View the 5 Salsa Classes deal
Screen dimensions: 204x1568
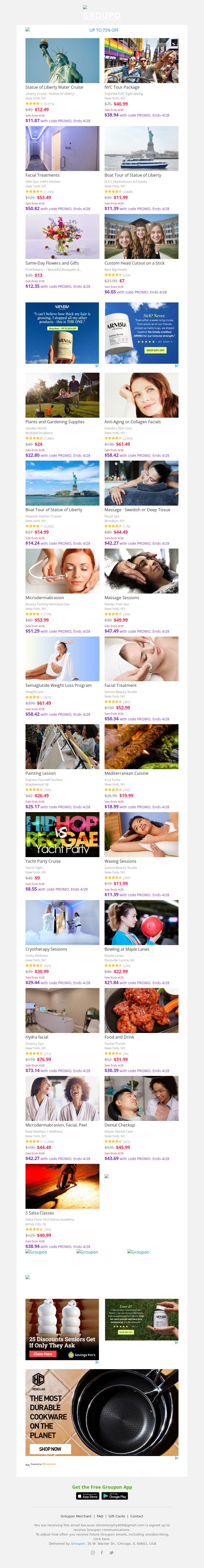pyautogui.click(x=62, y=1186)
